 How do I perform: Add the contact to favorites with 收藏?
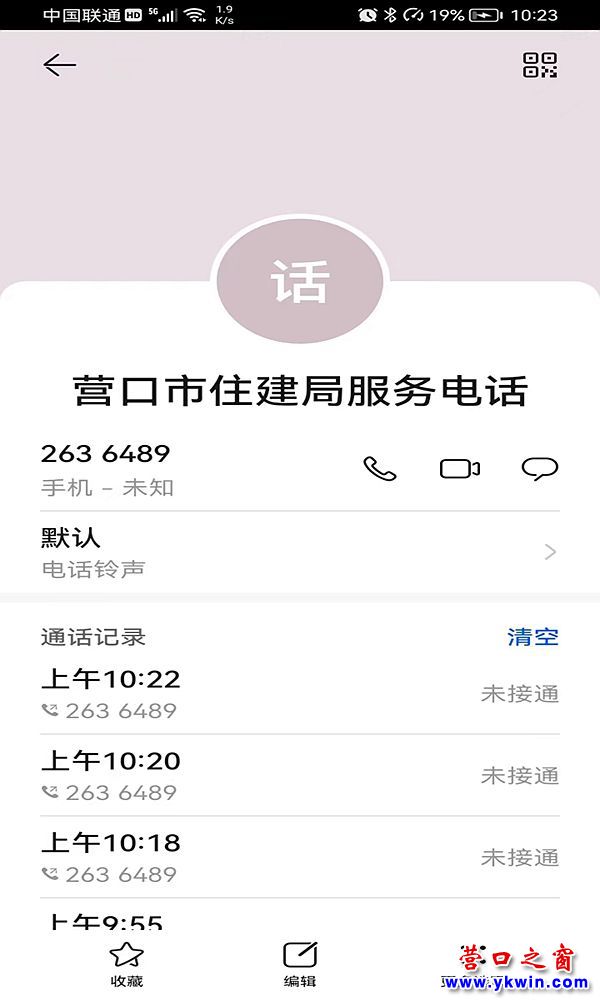pyautogui.click(x=127, y=964)
